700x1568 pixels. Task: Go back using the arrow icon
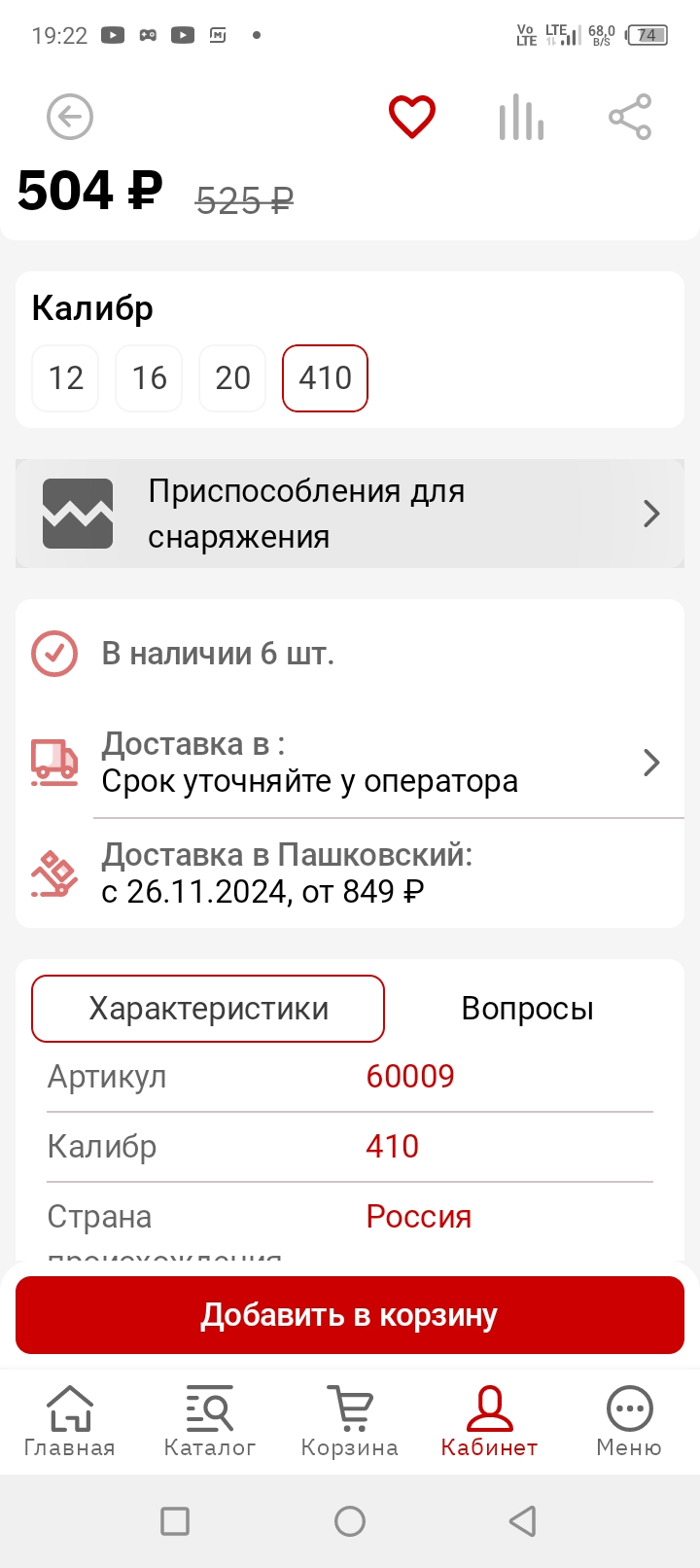pyautogui.click(x=70, y=118)
